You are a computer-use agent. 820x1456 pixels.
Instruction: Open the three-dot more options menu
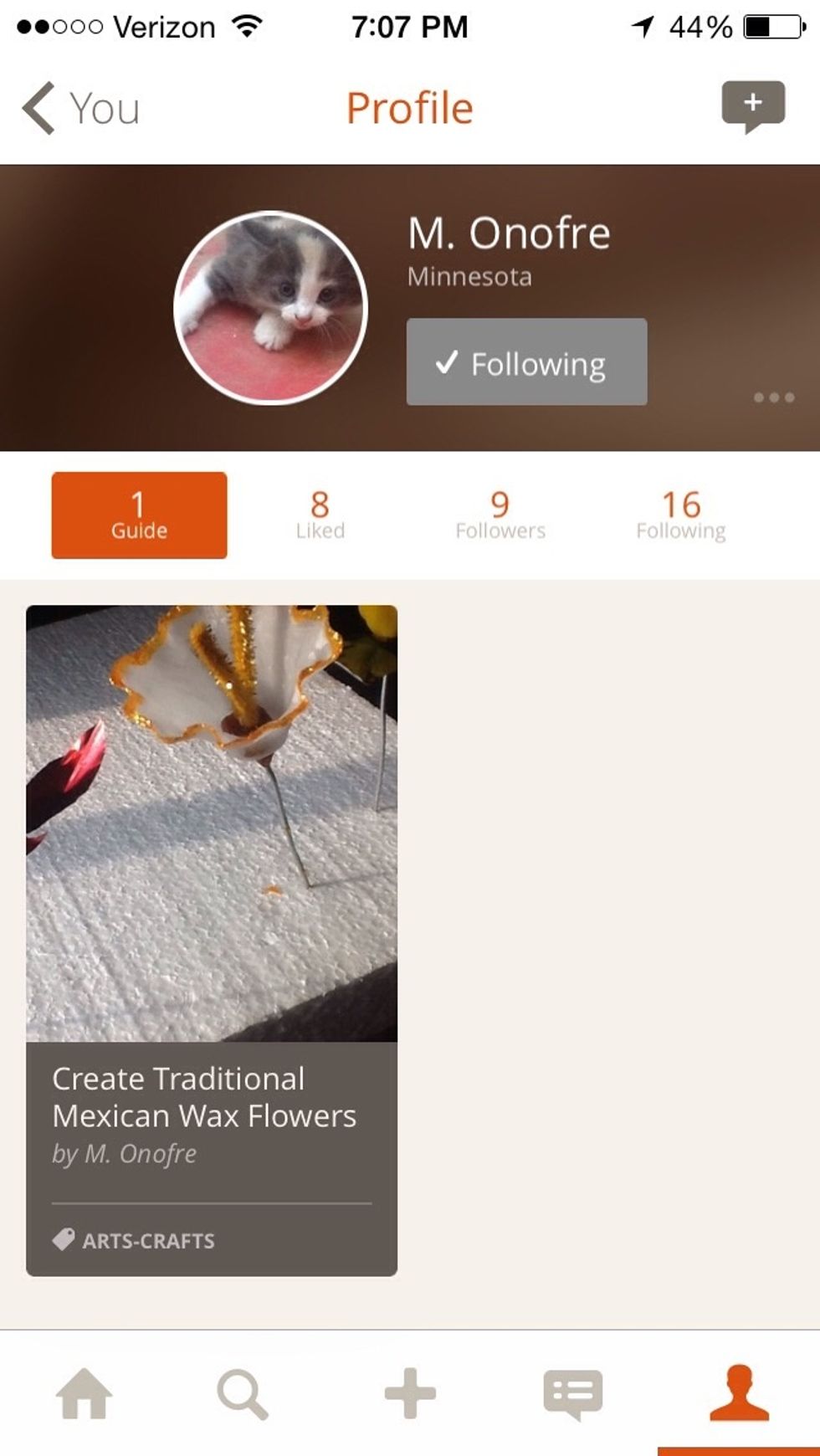coord(773,397)
